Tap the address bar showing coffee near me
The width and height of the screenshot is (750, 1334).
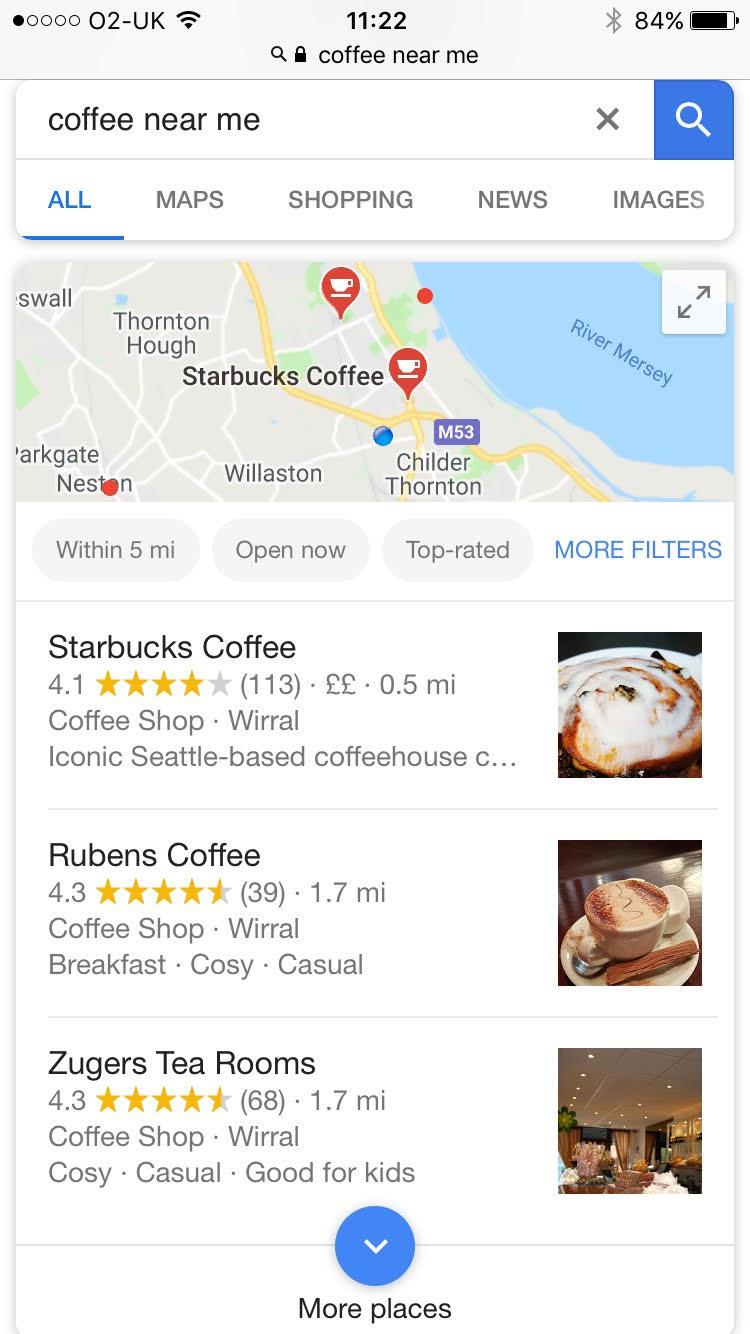click(x=375, y=55)
